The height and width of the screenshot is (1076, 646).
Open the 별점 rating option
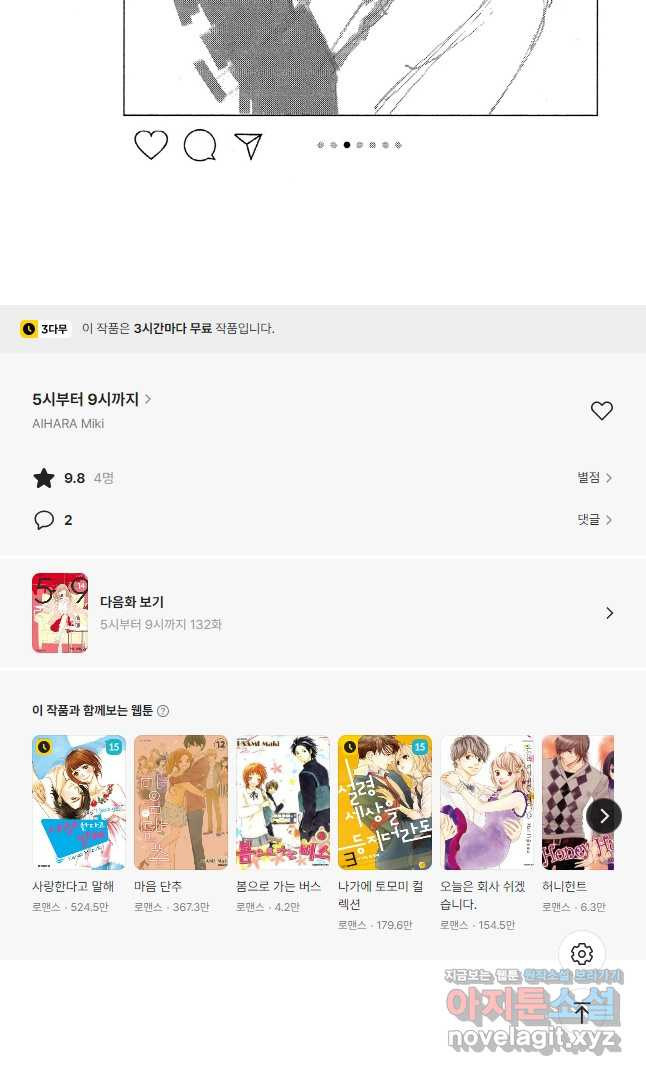(594, 478)
